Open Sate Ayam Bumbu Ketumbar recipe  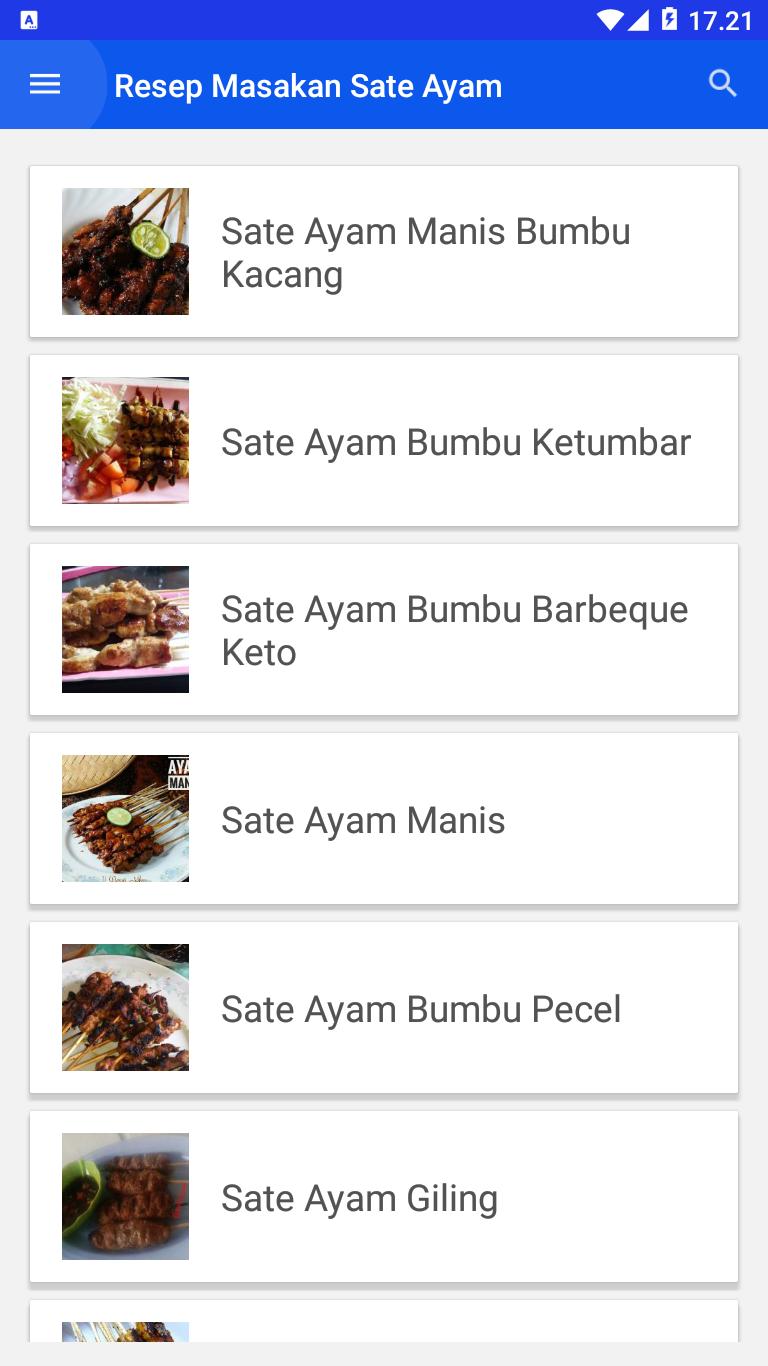point(384,441)
